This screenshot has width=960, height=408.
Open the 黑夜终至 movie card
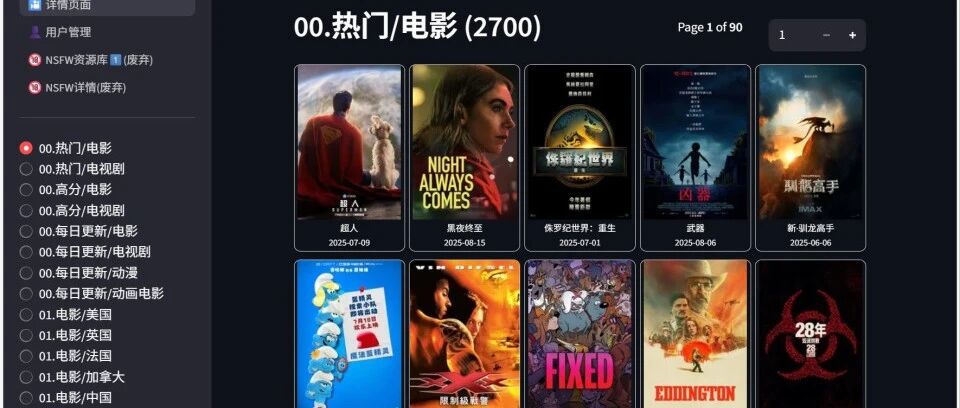click(465, 158)
